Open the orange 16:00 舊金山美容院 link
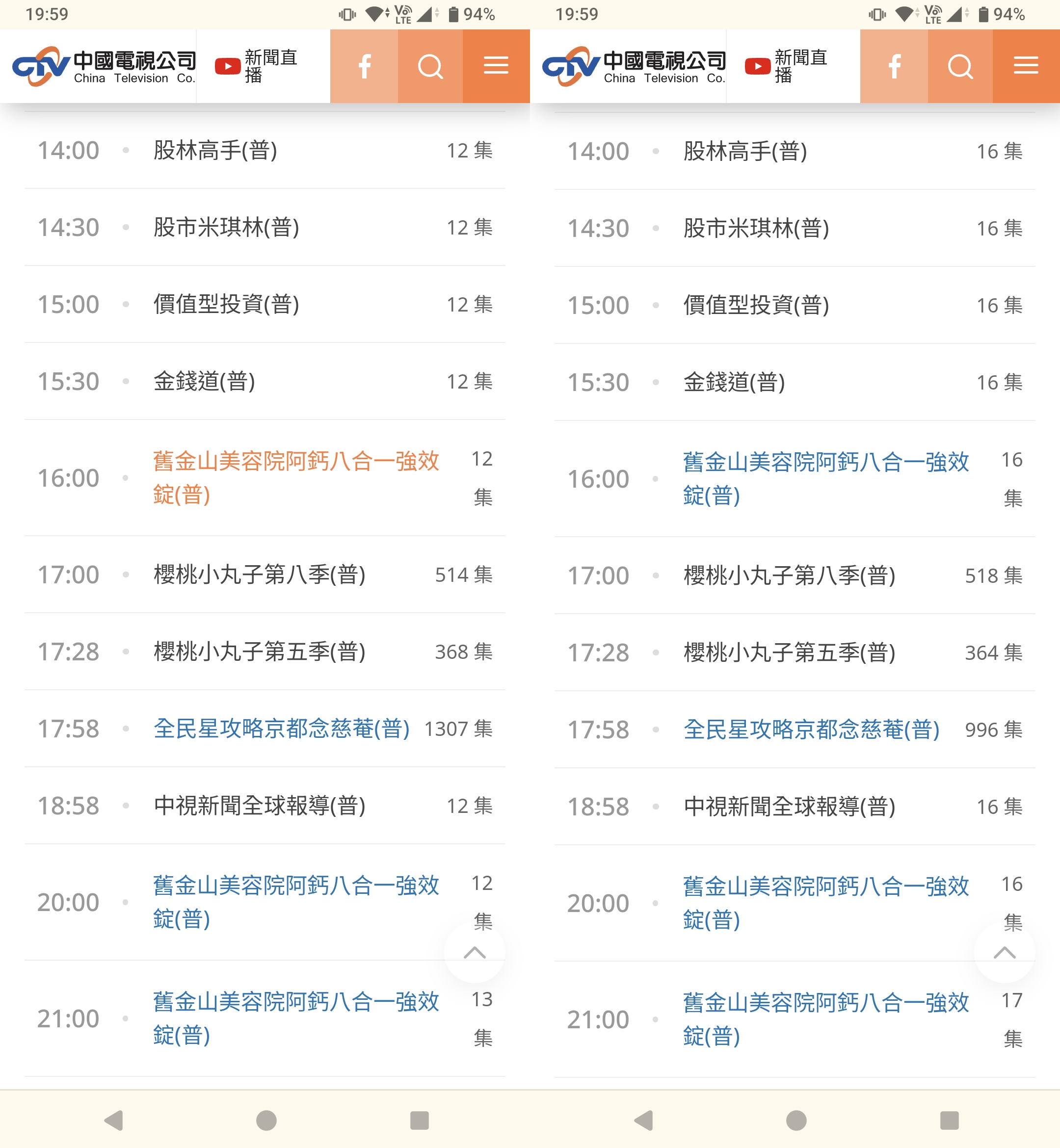Screen dimensions: 1060x1148 (295, 477)
